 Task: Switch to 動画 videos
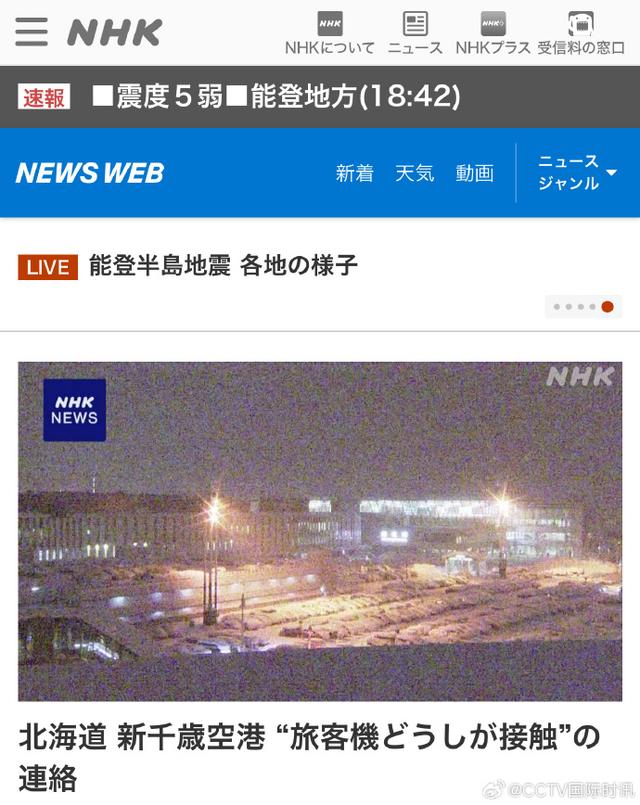(x=474, y=173)
